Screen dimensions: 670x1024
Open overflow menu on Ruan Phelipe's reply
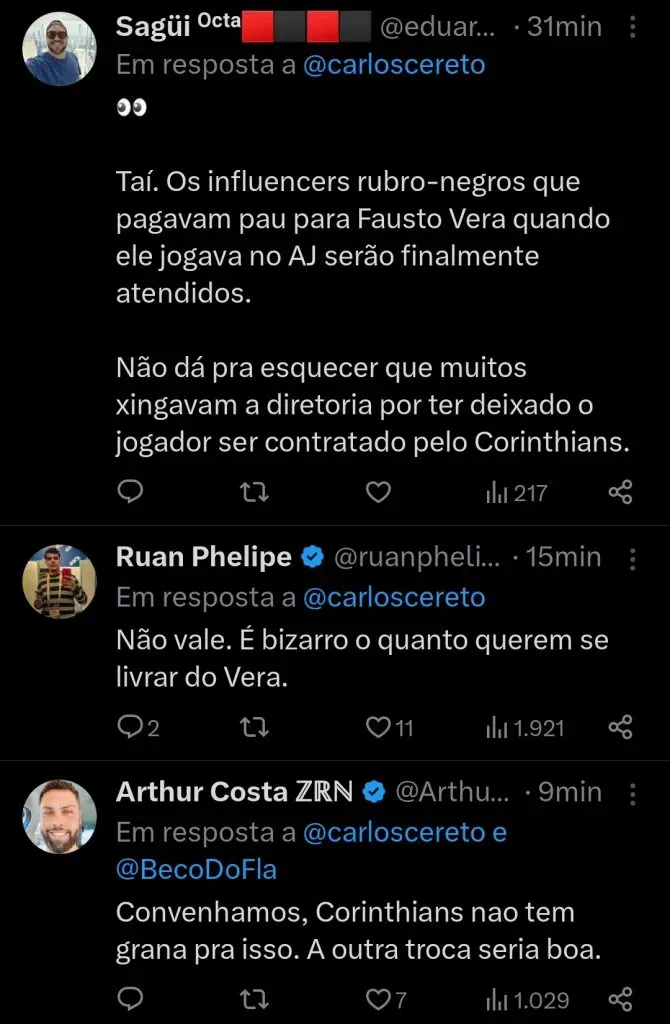(x=632, y=557)
